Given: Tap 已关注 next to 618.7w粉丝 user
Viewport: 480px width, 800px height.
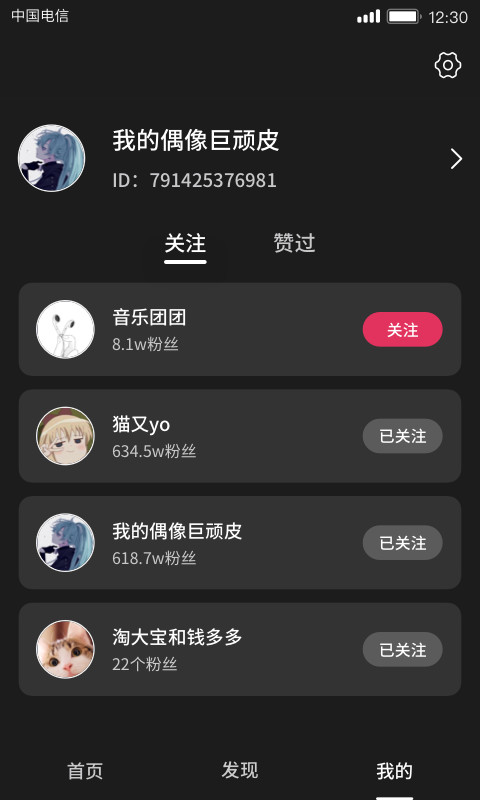Looking at the screenshot, I should (x=402, y=543).
